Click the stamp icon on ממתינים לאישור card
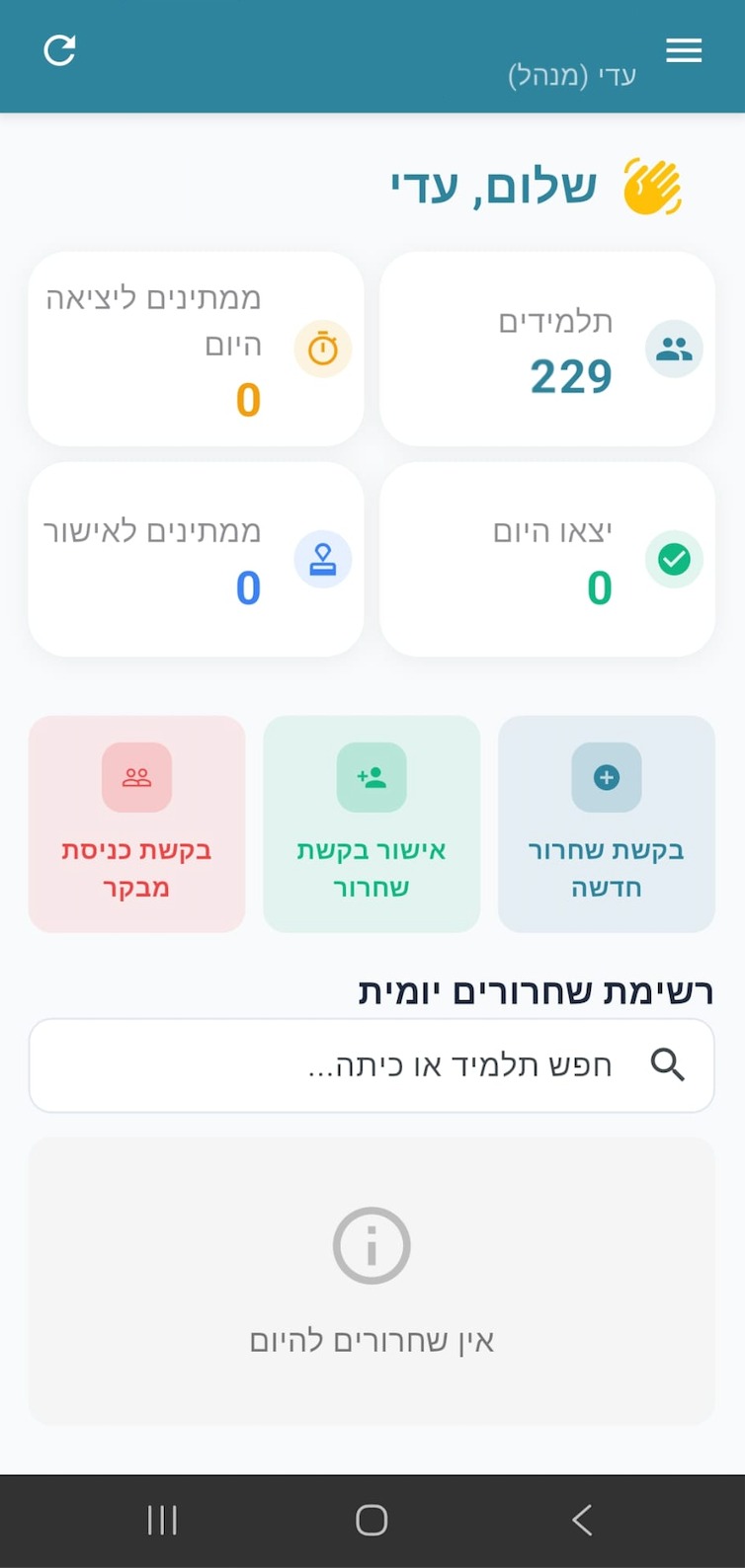Image resolution: width=745 pixels, height=1568 pixels. 323,559
